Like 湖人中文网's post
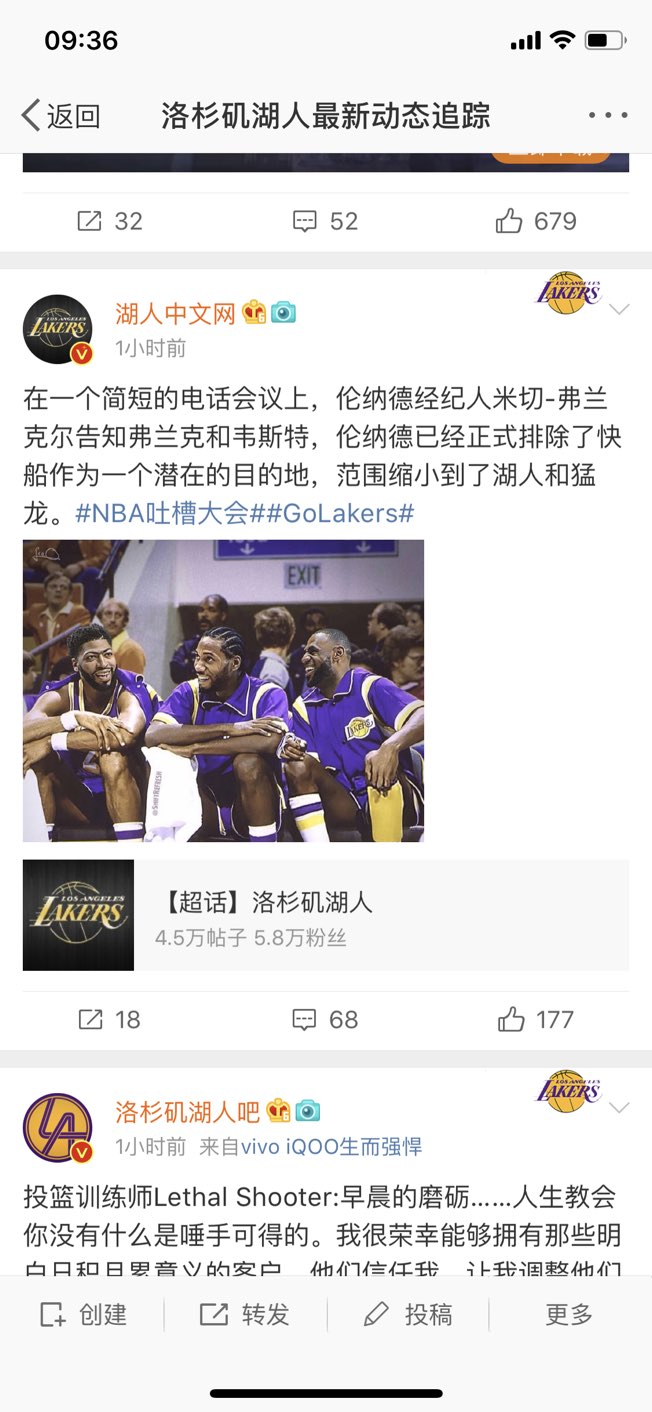 click(536, 1019)
